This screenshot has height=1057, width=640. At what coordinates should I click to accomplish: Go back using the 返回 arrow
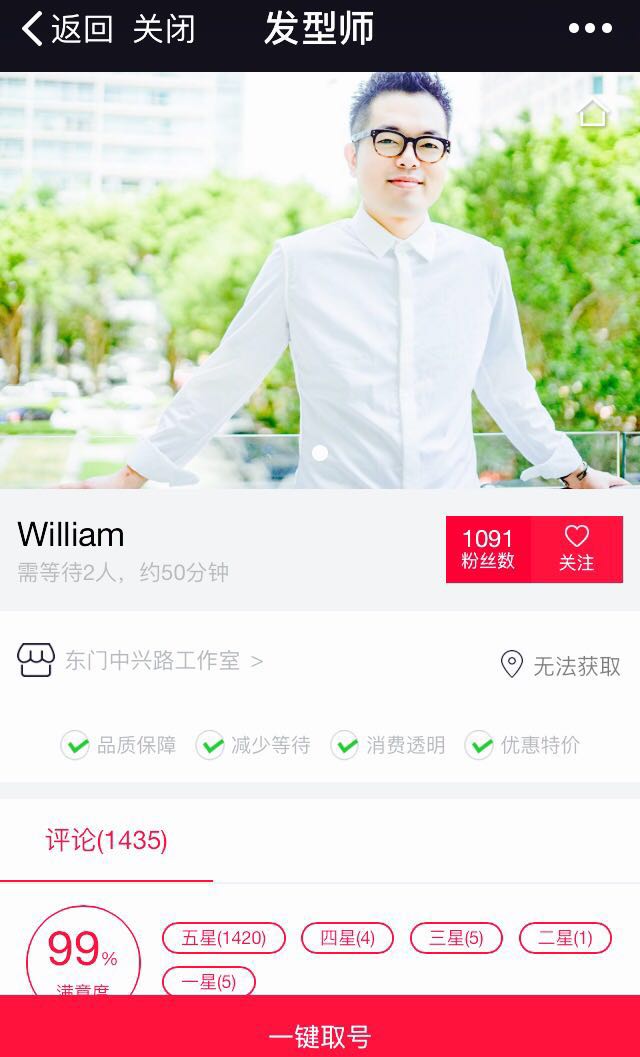point(66,29)
